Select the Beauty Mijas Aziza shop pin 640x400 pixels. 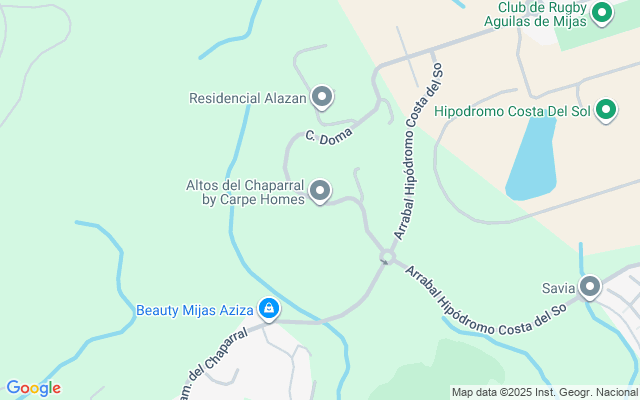click(x=269, y=309)
